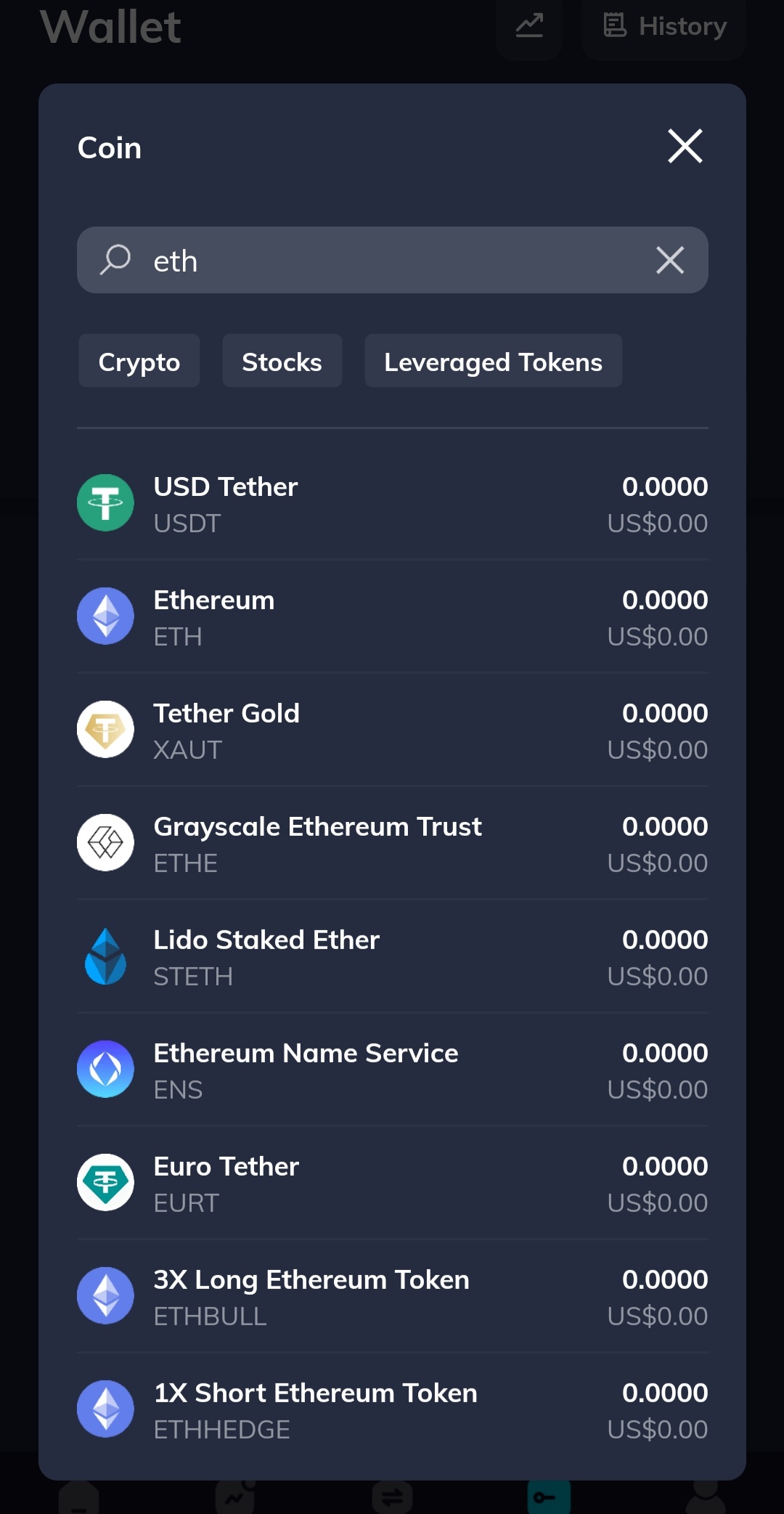Image resolution: width=784 pixels, height=1514 pixels.
Task: Pick Tether Gold (XAUT)
Action: (392, 730)
